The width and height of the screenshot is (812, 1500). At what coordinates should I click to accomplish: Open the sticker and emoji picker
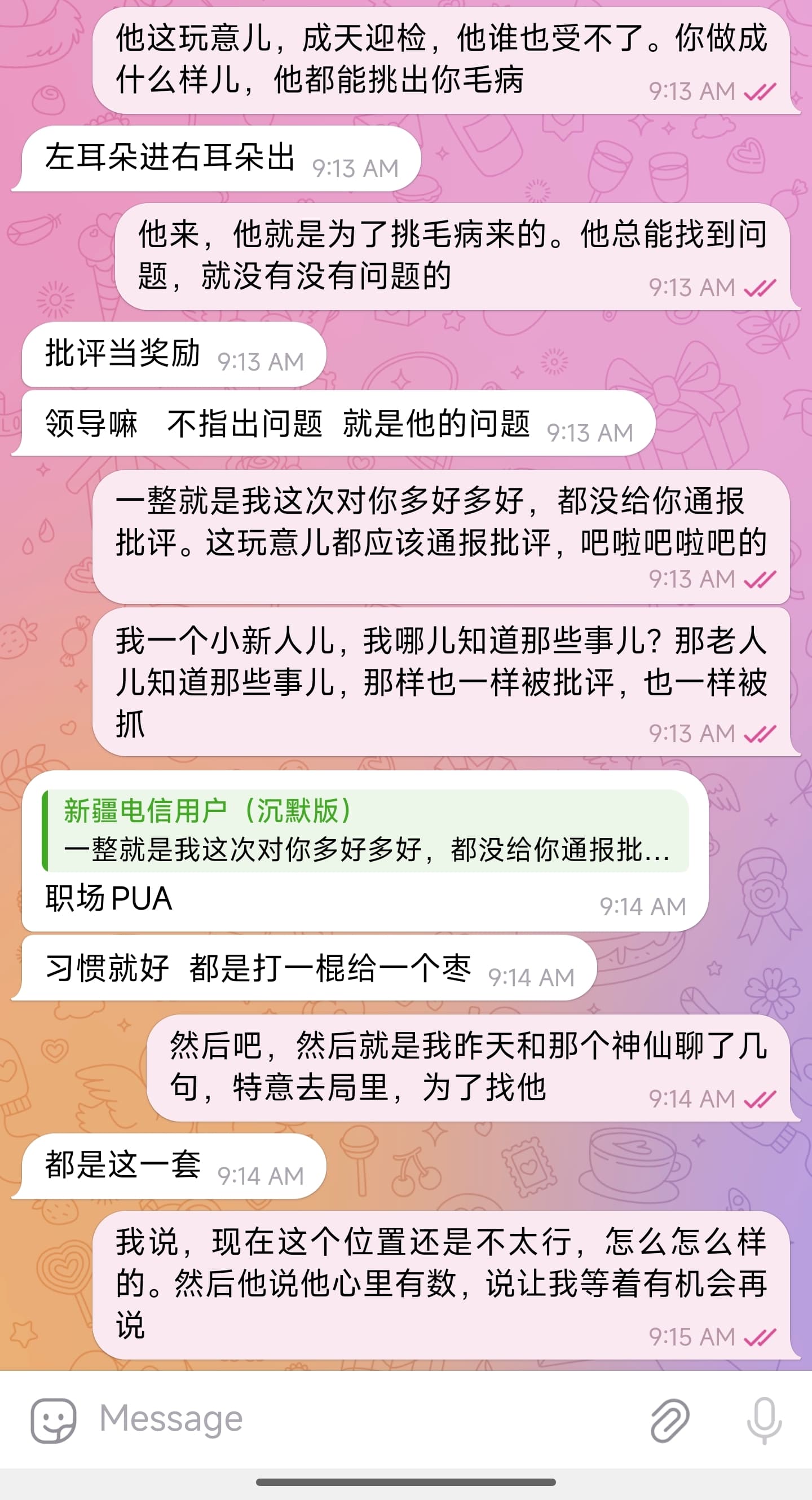(53, 1420)
